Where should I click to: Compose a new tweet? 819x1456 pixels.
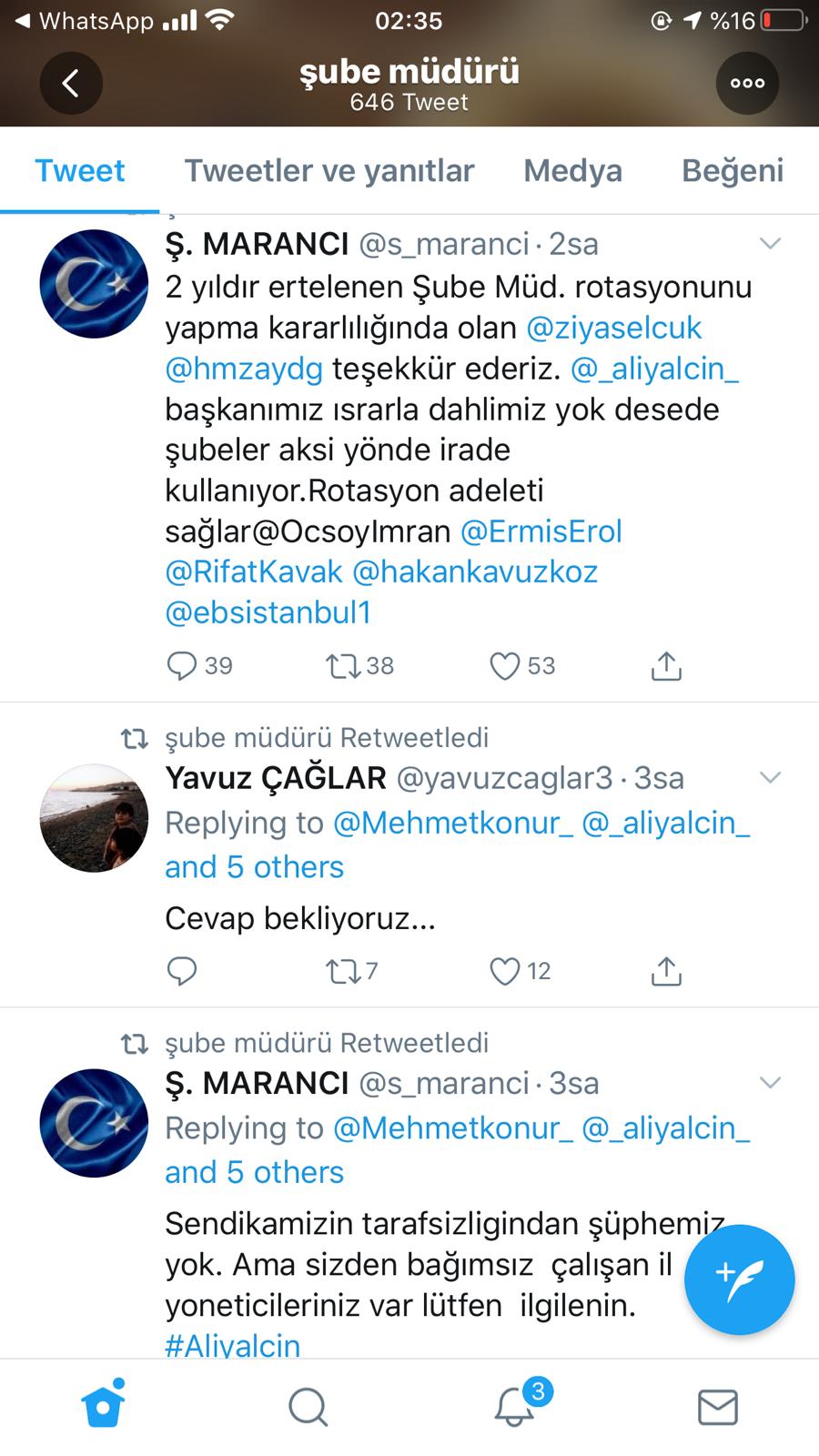pos(739,1279)
